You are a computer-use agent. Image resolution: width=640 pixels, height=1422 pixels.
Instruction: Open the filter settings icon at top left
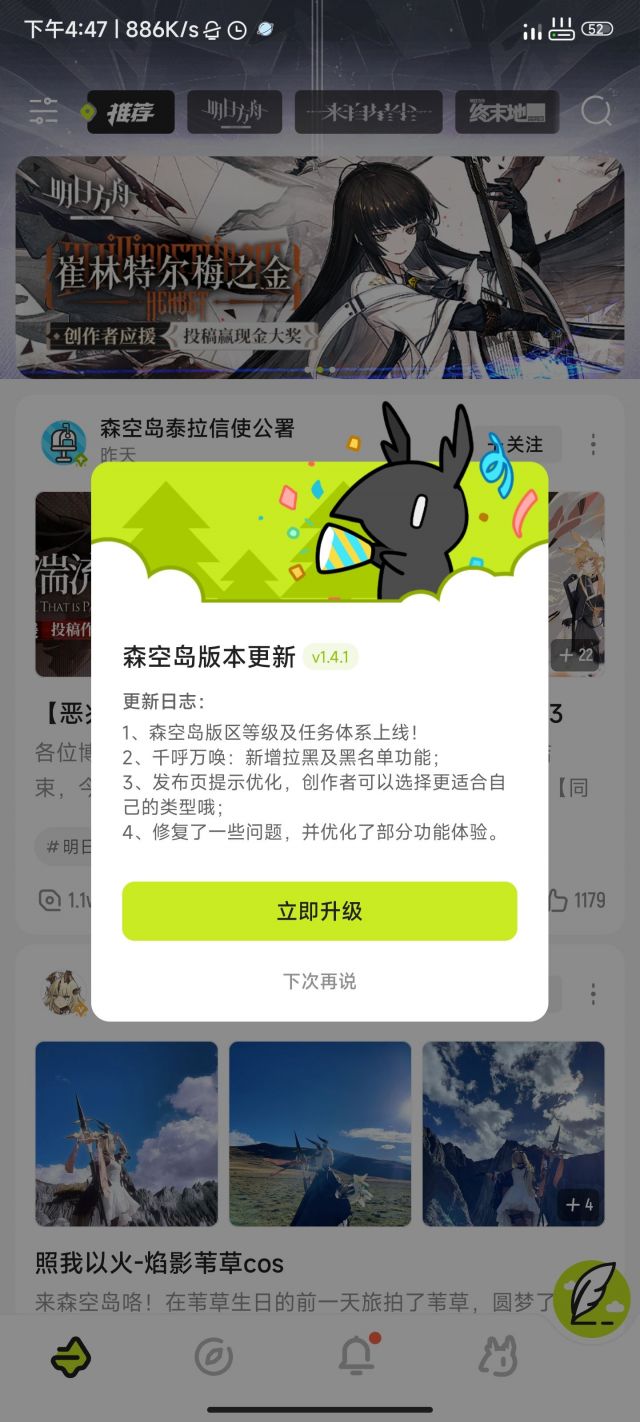[44, 112]
